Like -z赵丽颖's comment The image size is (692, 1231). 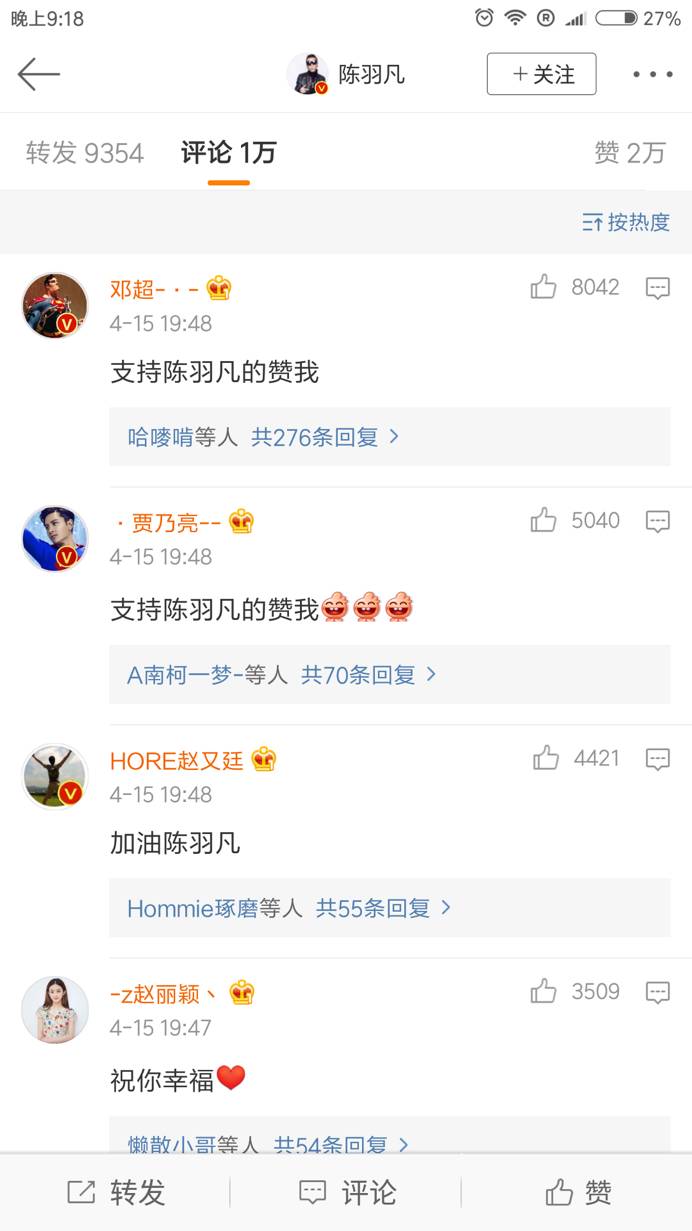pos(544,991)
